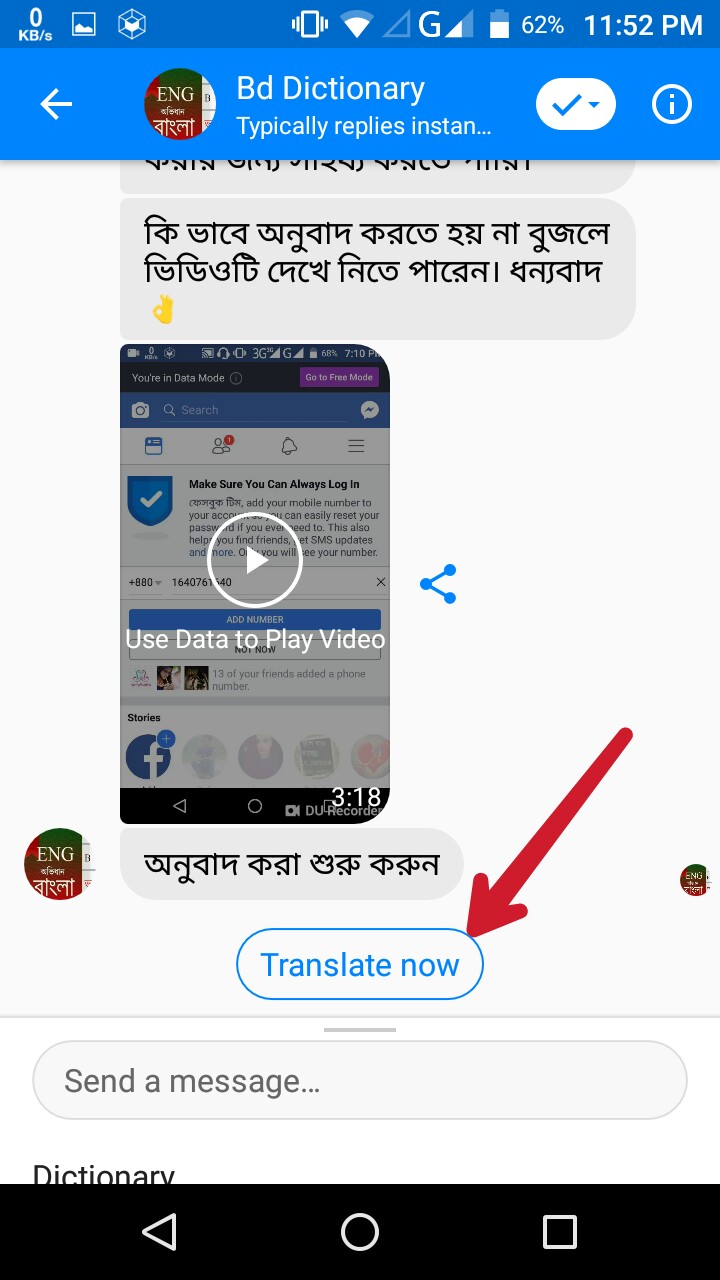Open the recent apps button

[560, 1232]
